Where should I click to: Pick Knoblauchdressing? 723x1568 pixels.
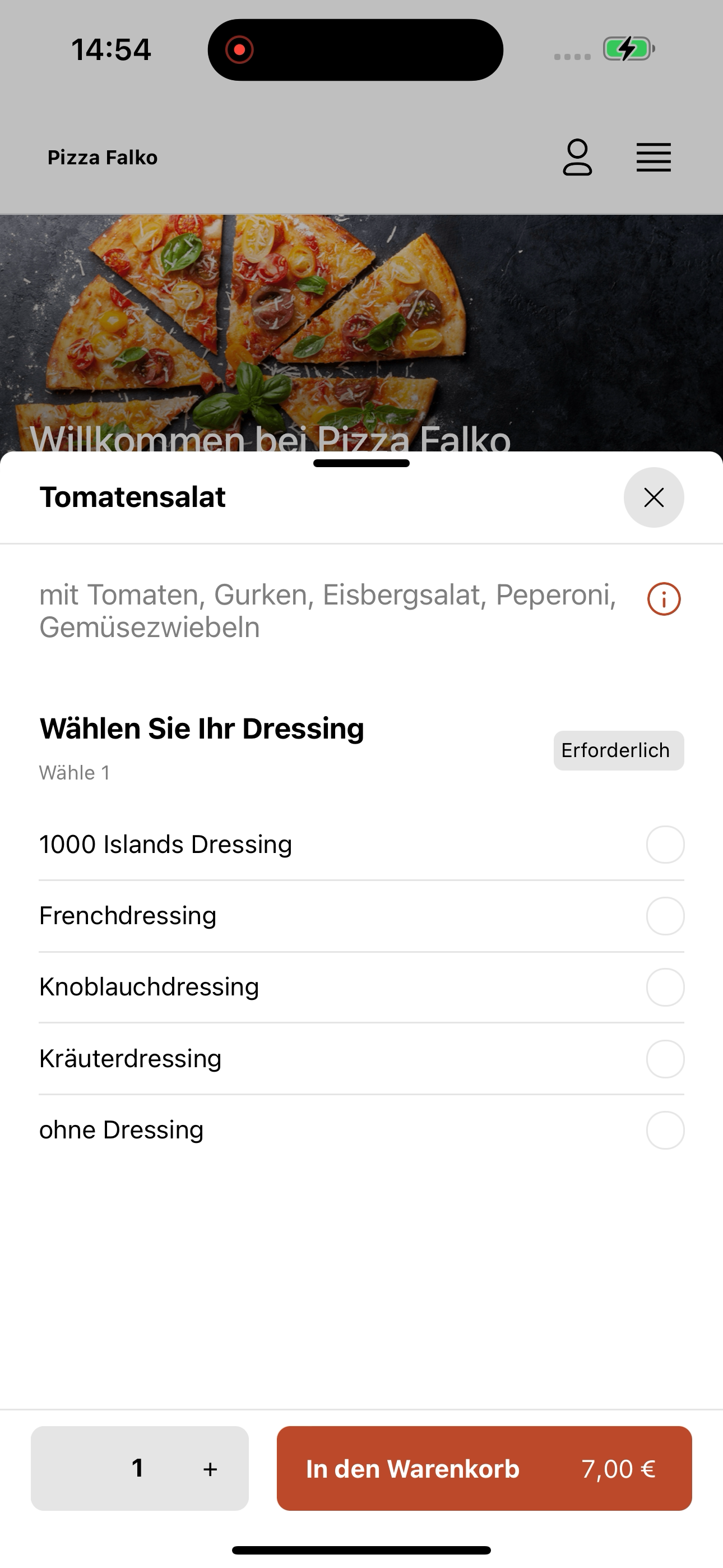coord(361,986)
